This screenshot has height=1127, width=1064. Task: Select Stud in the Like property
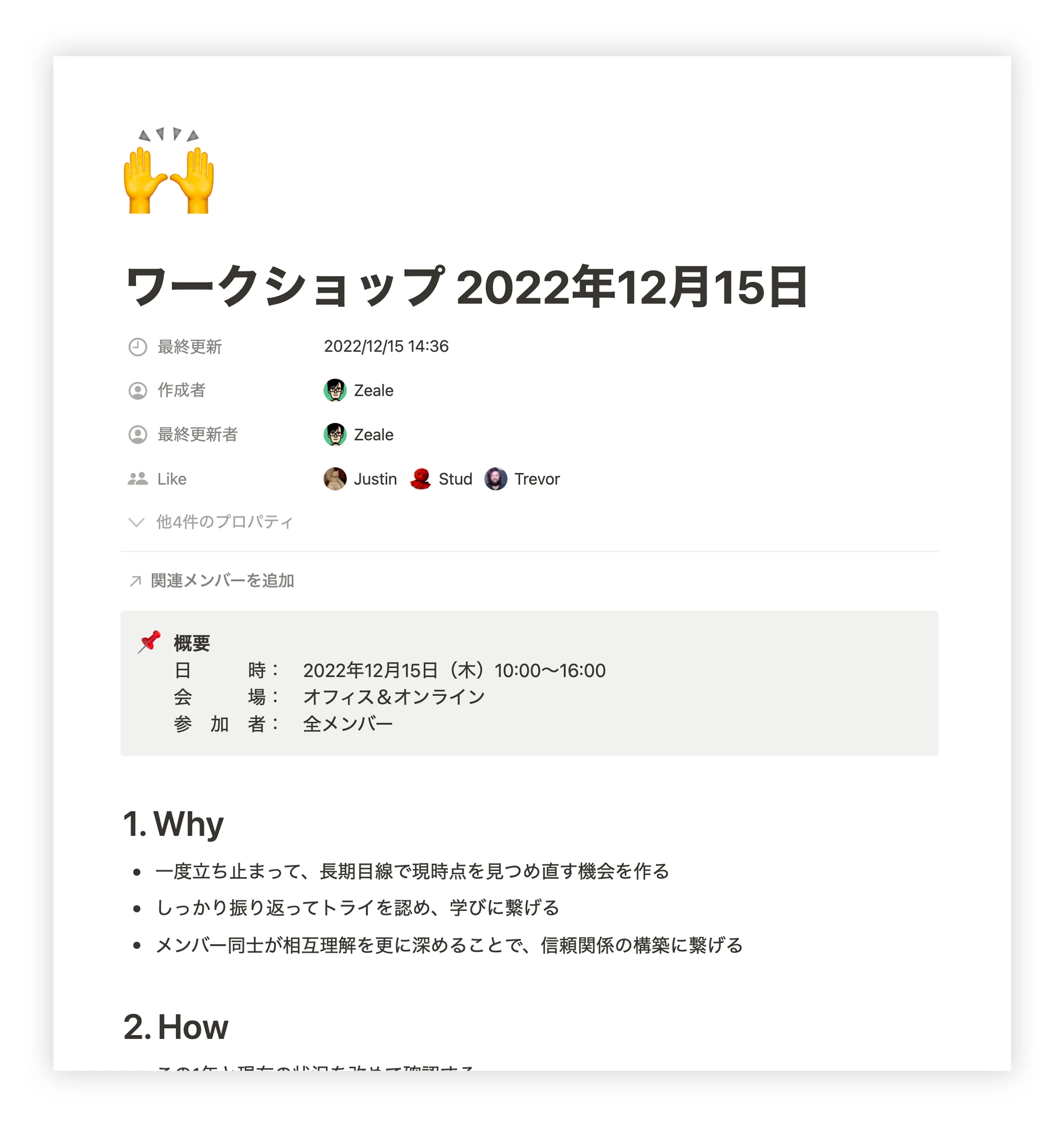tap(441, 478)
